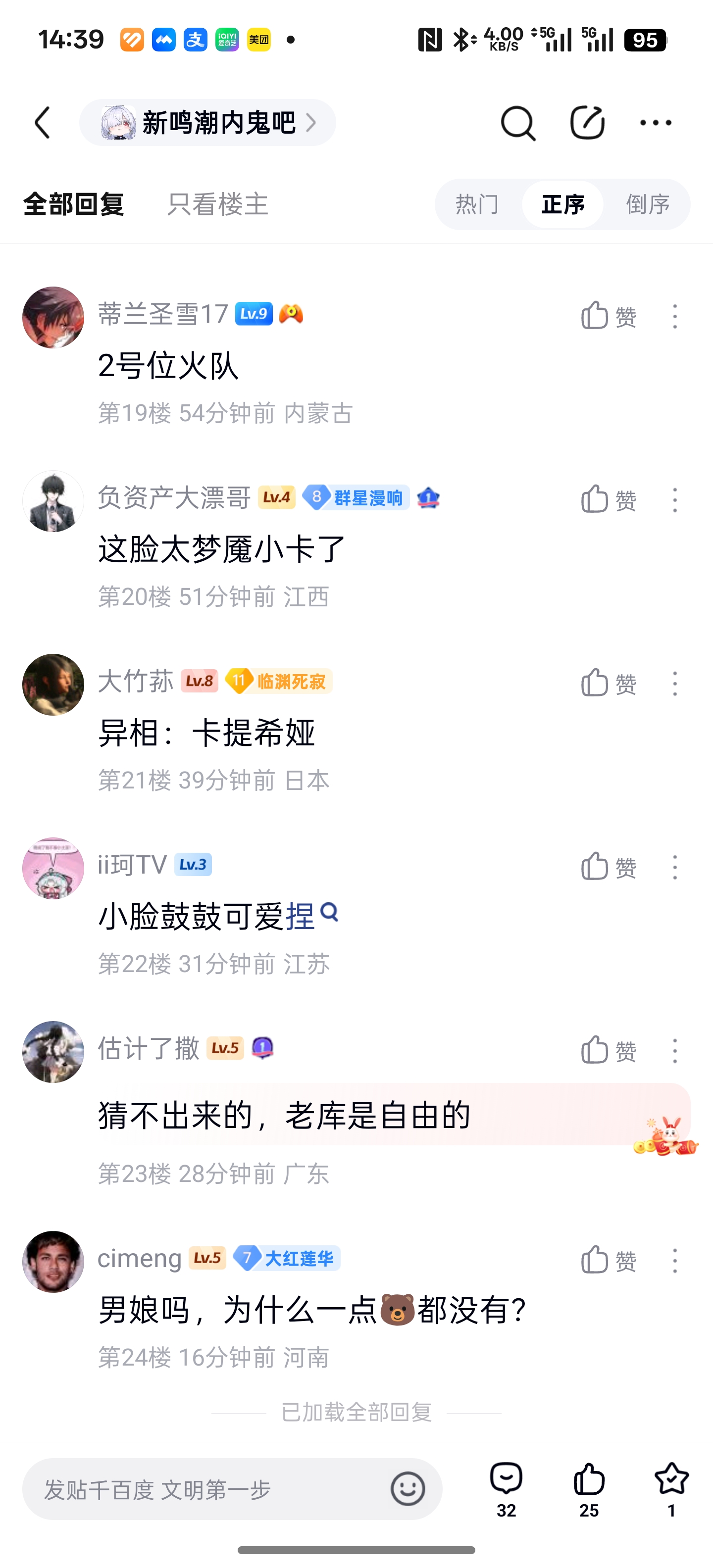
Task: Like the reply from 估计了撒
Action: (x=608, y=1051)
